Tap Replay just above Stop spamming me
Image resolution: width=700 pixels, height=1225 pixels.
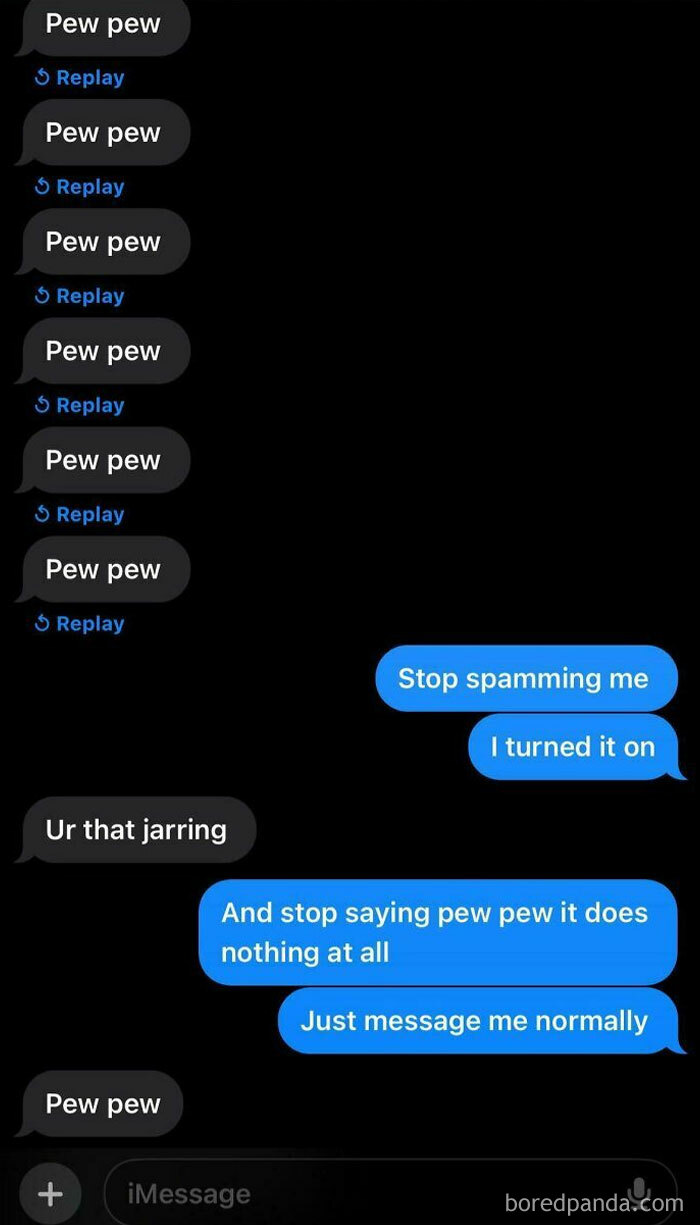[80, 624]
